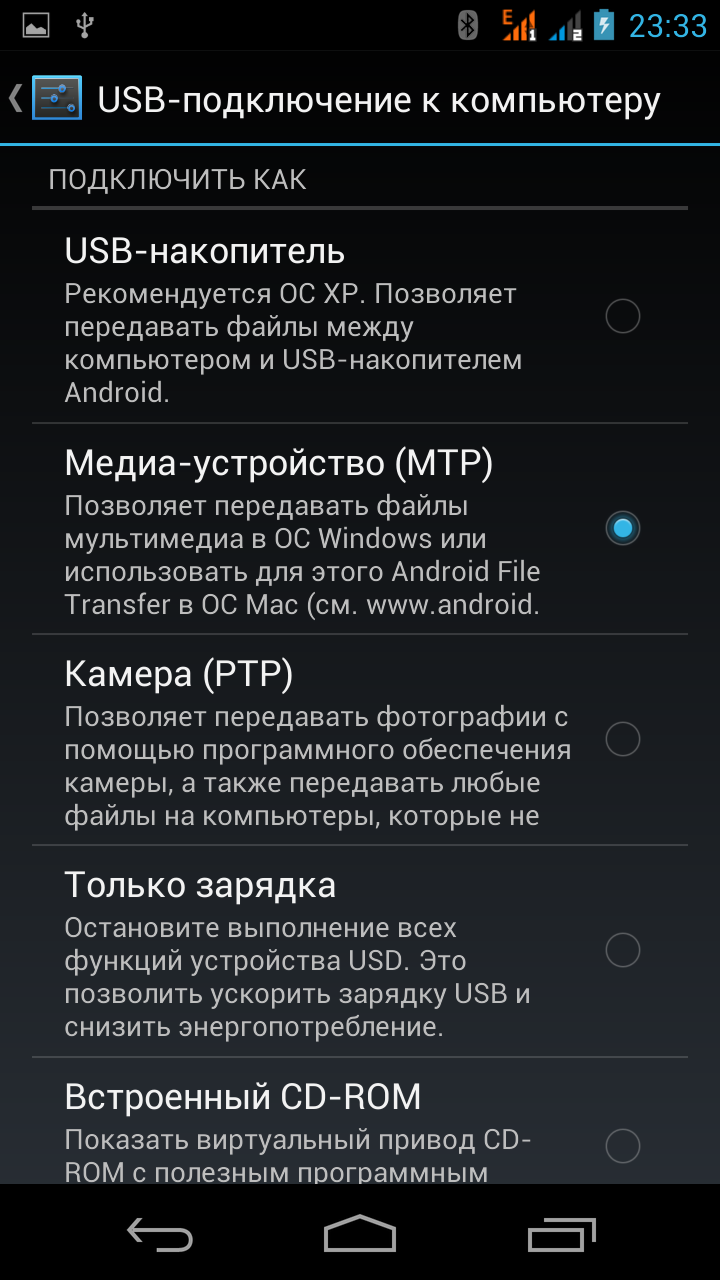
Task: Open the recent apps list
Action: 561,1233
